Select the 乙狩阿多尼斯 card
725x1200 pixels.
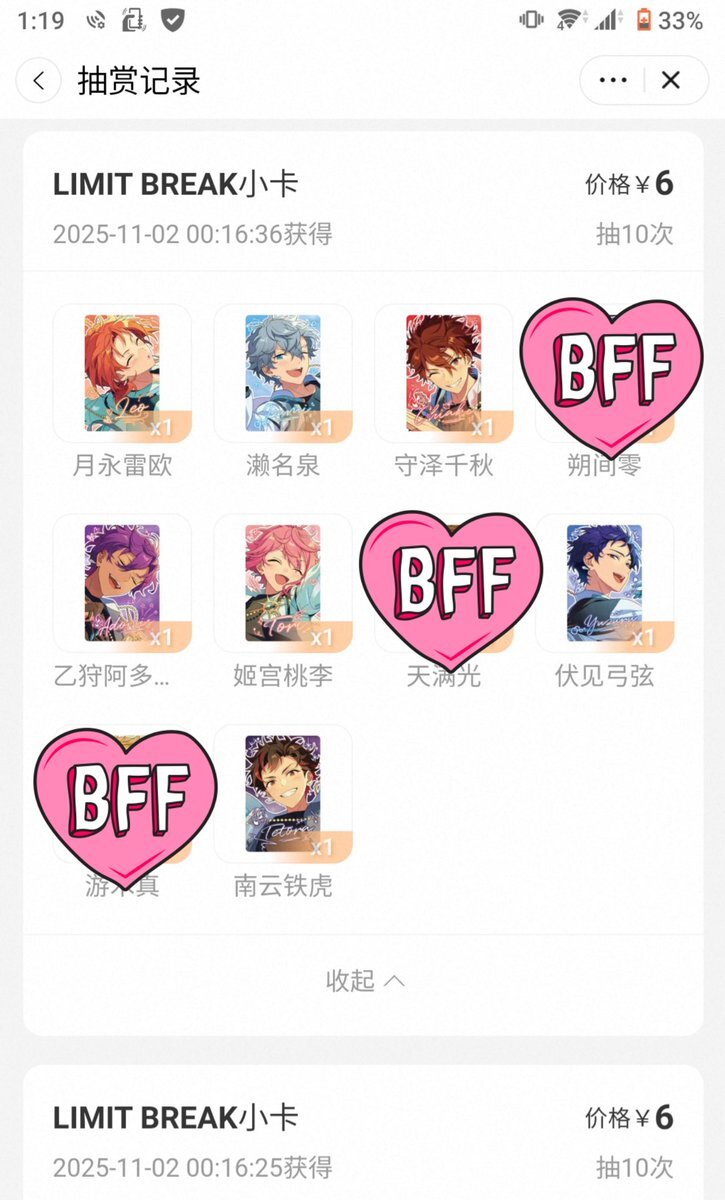(122, 584)
